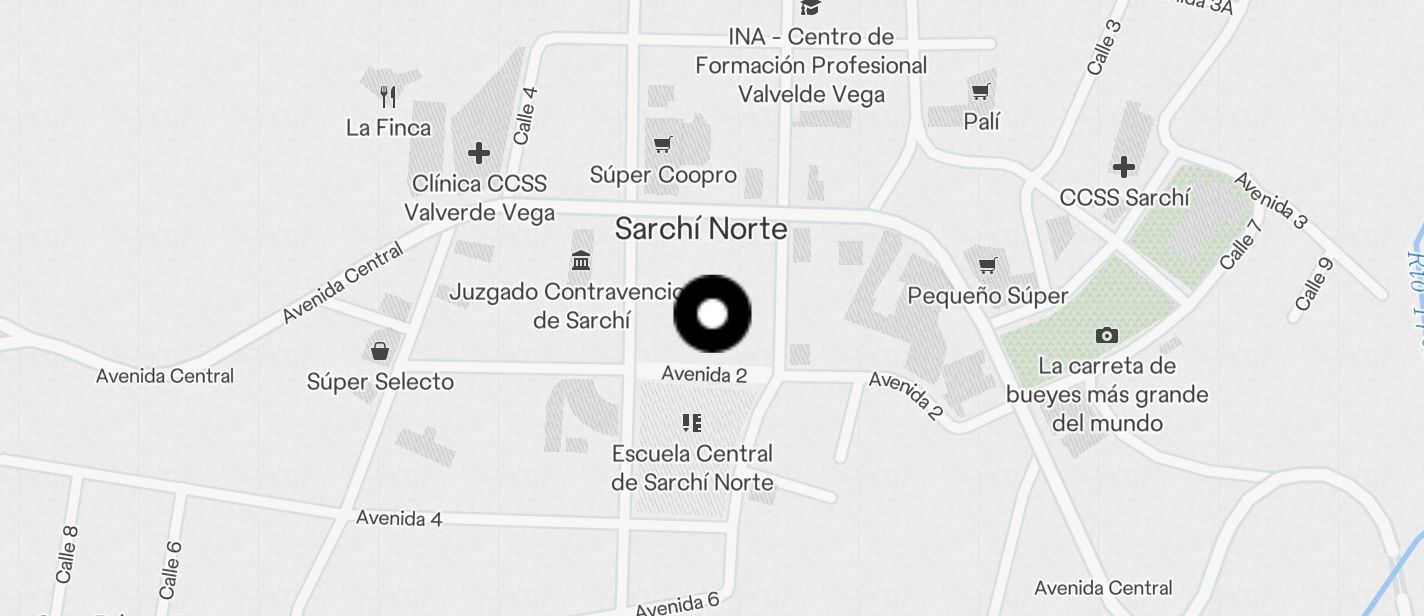Screen dimensions: 1424x616
Task: Select the Pequeño Súper shop marker
Action: point(988,266)
